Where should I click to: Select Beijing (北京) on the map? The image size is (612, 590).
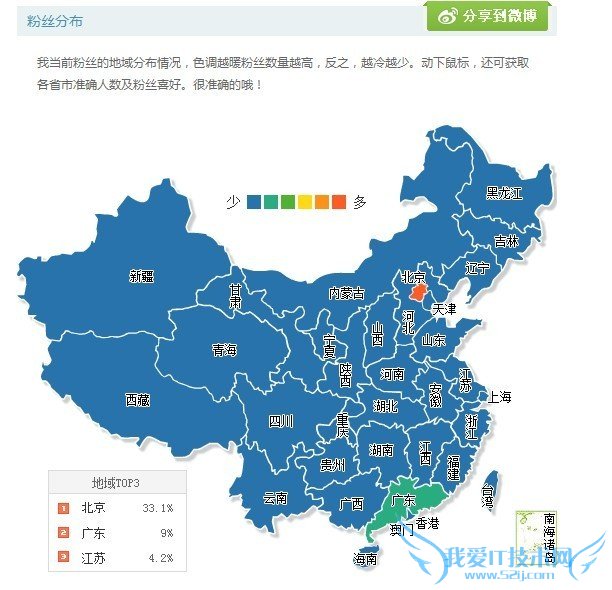[x=419, y=296]
